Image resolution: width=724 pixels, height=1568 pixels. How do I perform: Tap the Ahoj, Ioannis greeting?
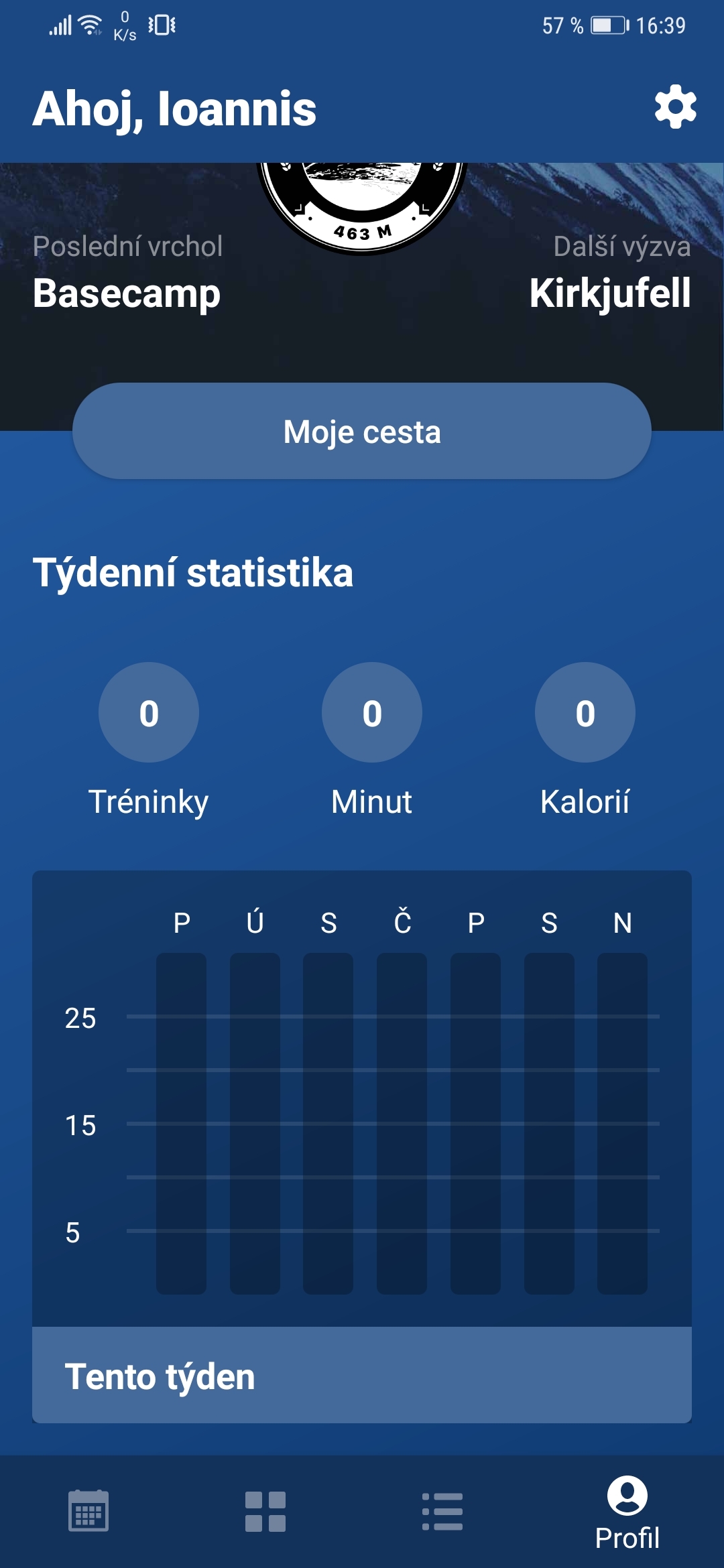tap(176, 109)
